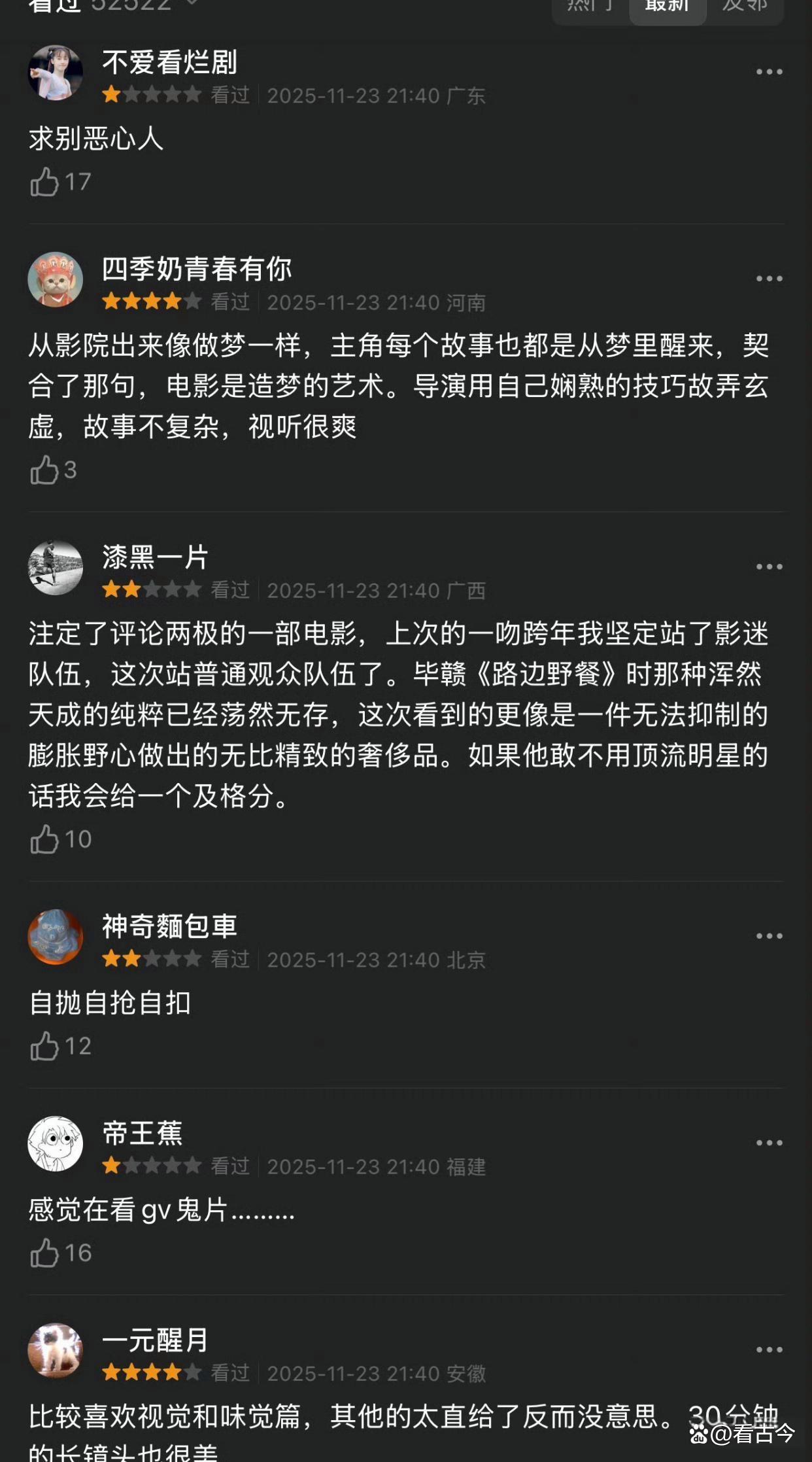Open 四季奶青春有你's profile avatar

[56, 280]
